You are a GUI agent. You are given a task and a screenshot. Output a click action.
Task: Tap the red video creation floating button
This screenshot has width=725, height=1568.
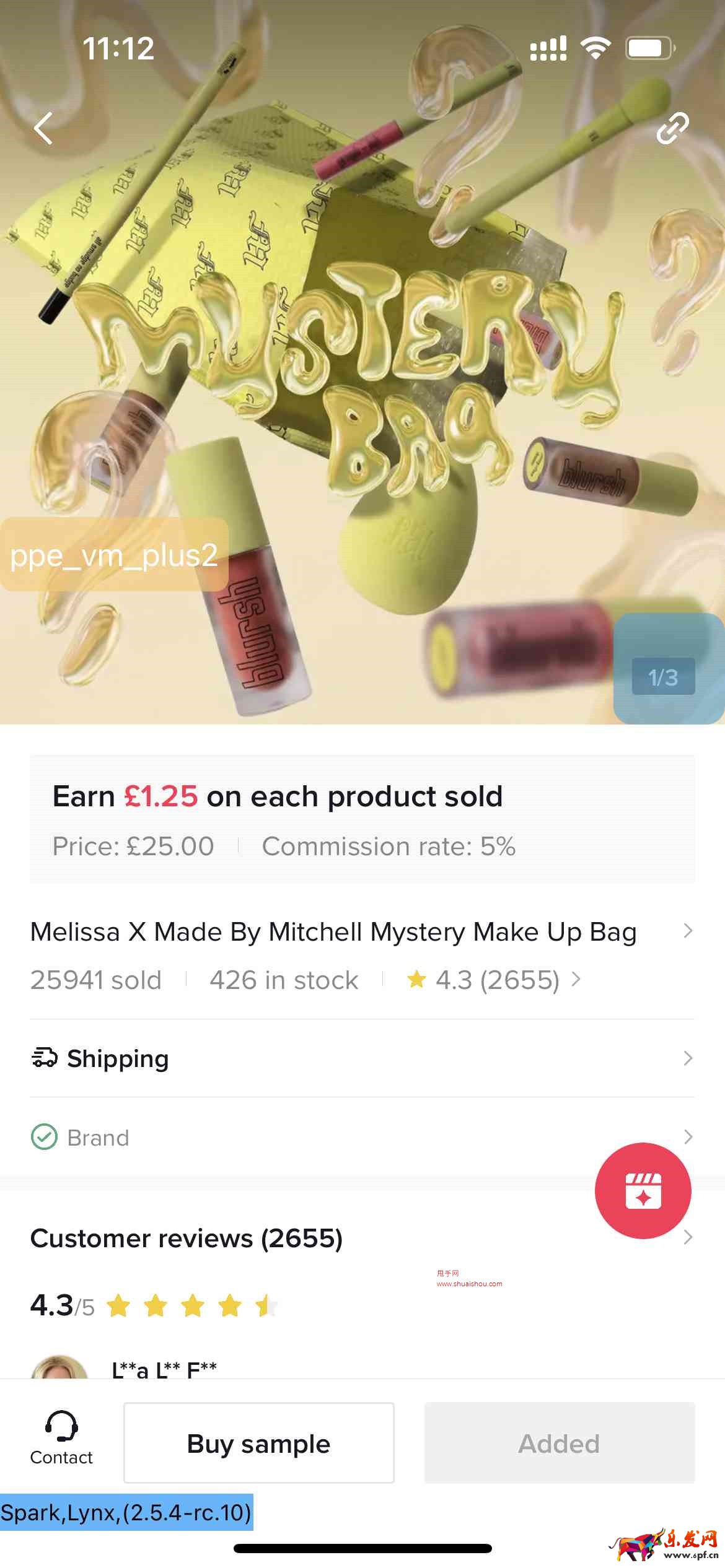(643, 1190)
